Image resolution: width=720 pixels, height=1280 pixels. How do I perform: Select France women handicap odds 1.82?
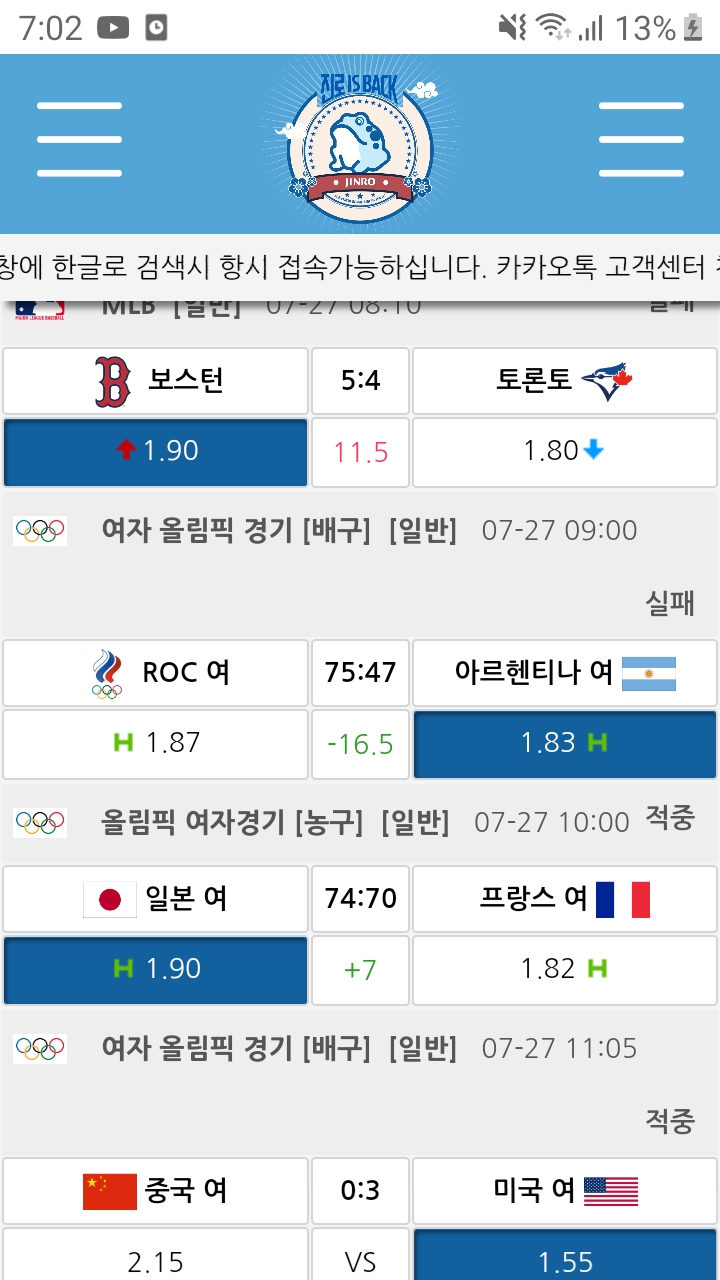564,969
